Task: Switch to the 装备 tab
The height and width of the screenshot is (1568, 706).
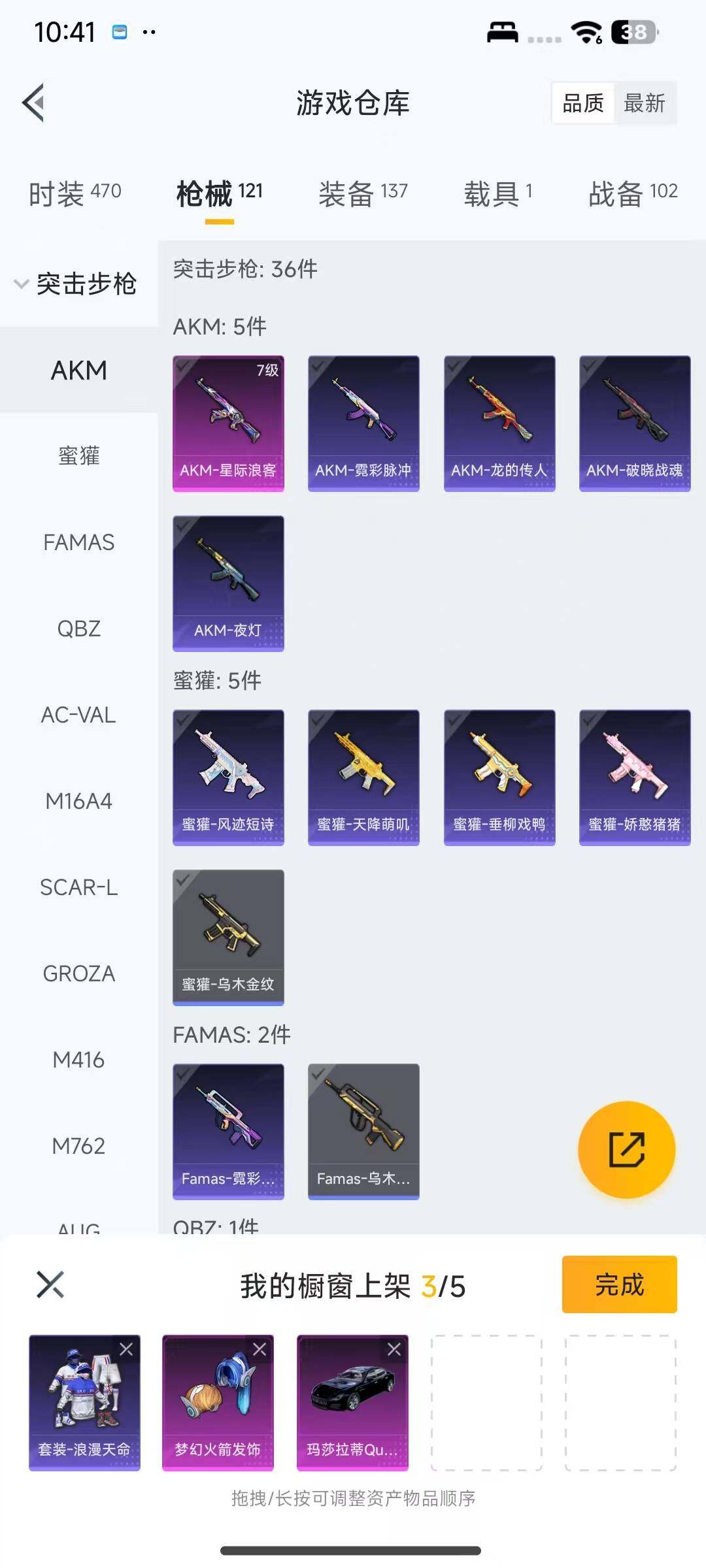Action: tap(363, 193)
